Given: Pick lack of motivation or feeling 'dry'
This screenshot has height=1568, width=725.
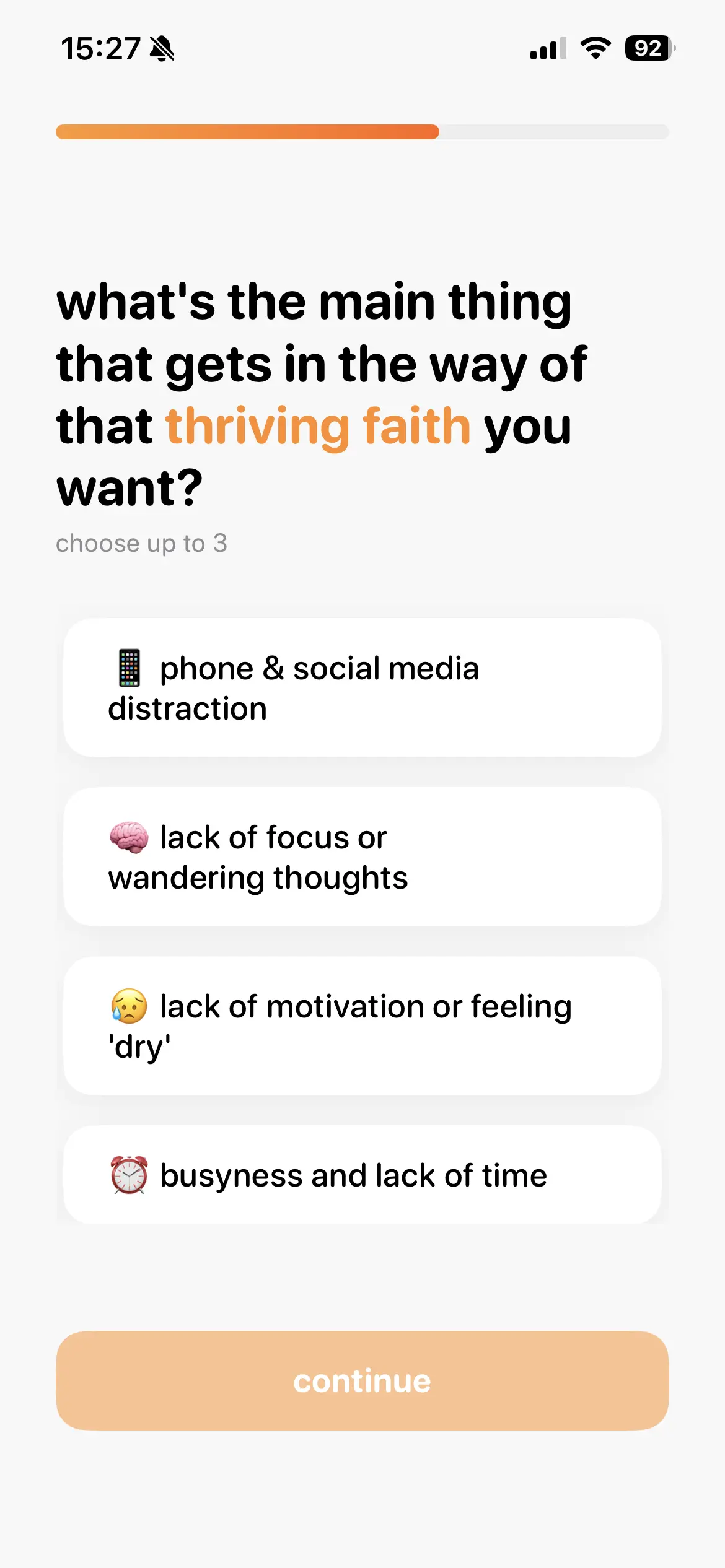Looking at the screenshot, I should coord(362,1026).
